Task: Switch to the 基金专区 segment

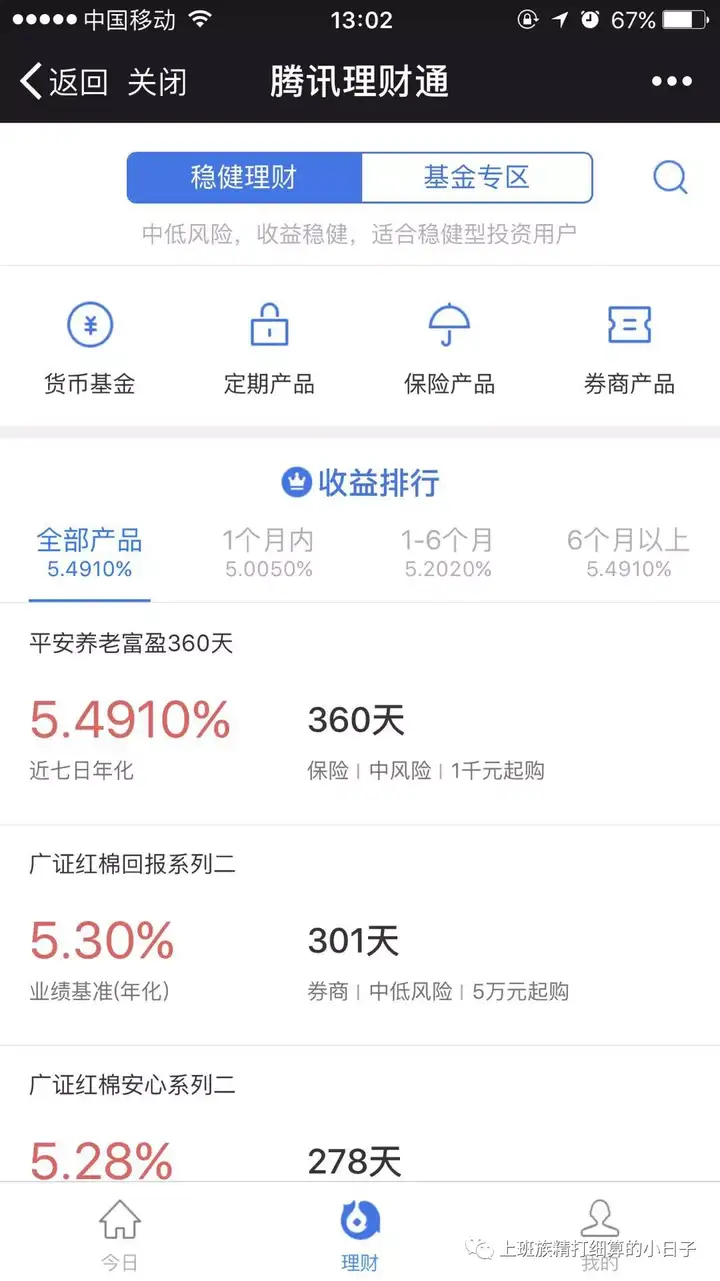Action: click(x=476, y=178)
